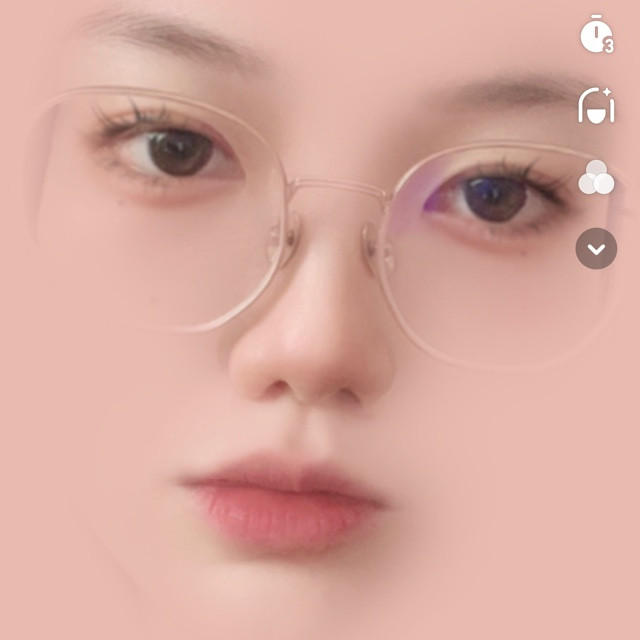Open the color filters icon

596,178
